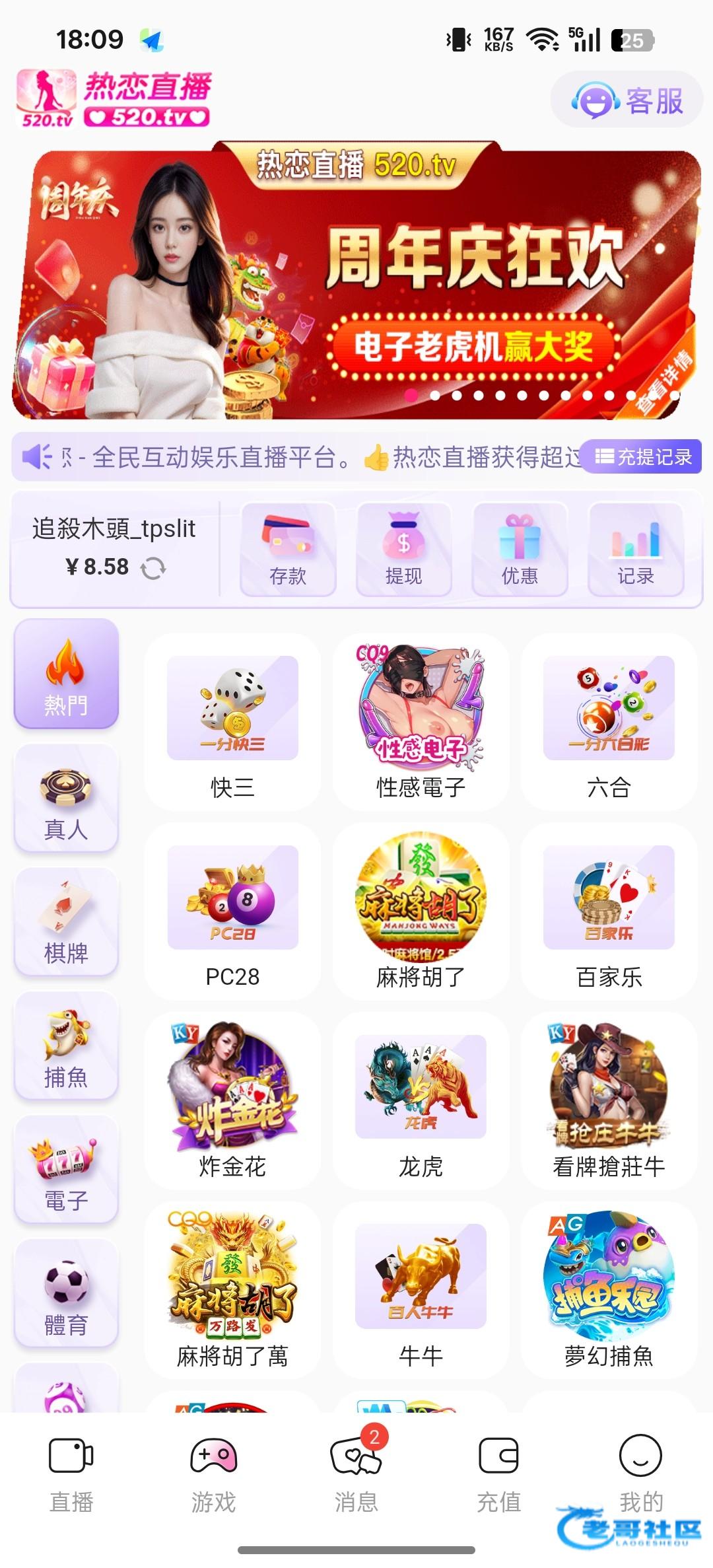Select the 棋牌 category
Viewport: 713px width, 1568px height.
pos(66,922)
